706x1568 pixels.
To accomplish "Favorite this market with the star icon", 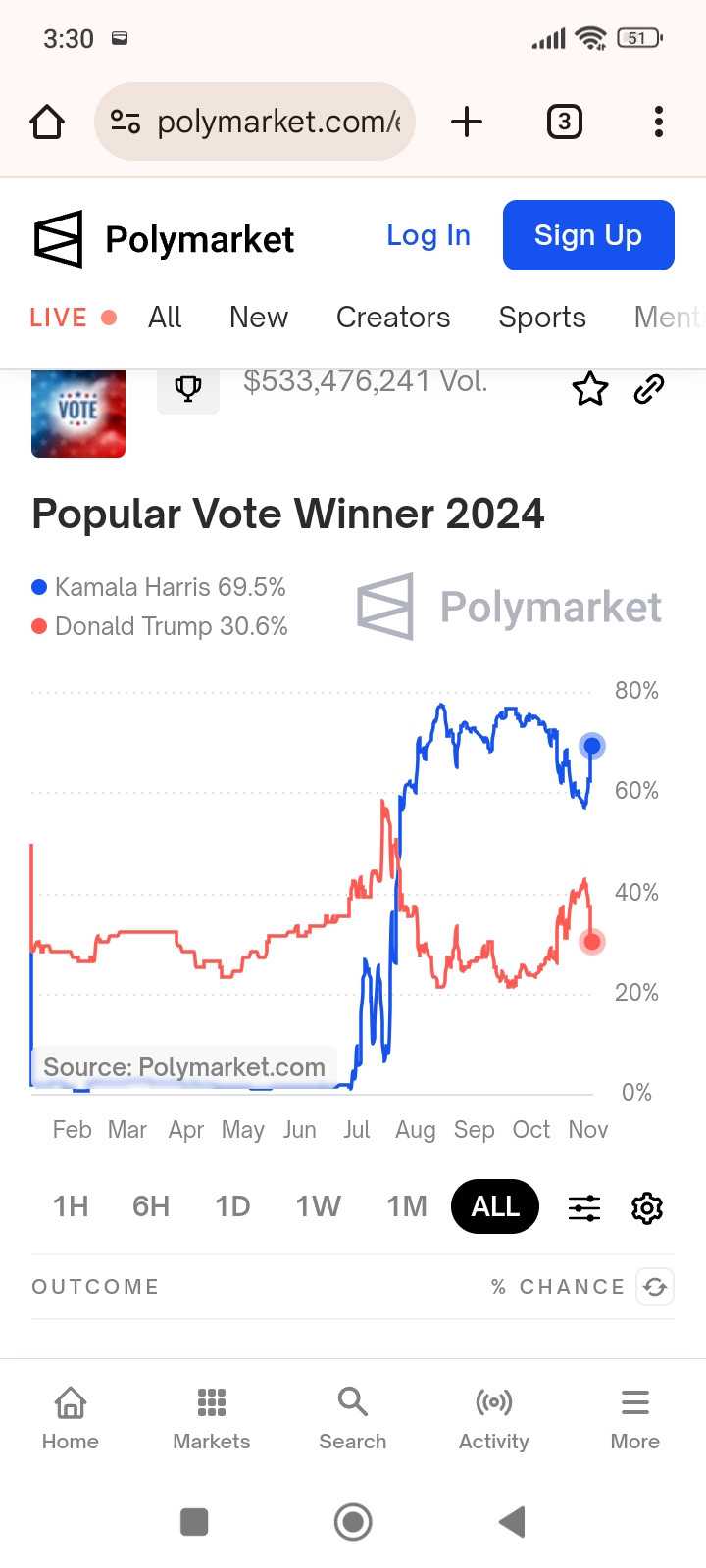I will coord(590,389).
